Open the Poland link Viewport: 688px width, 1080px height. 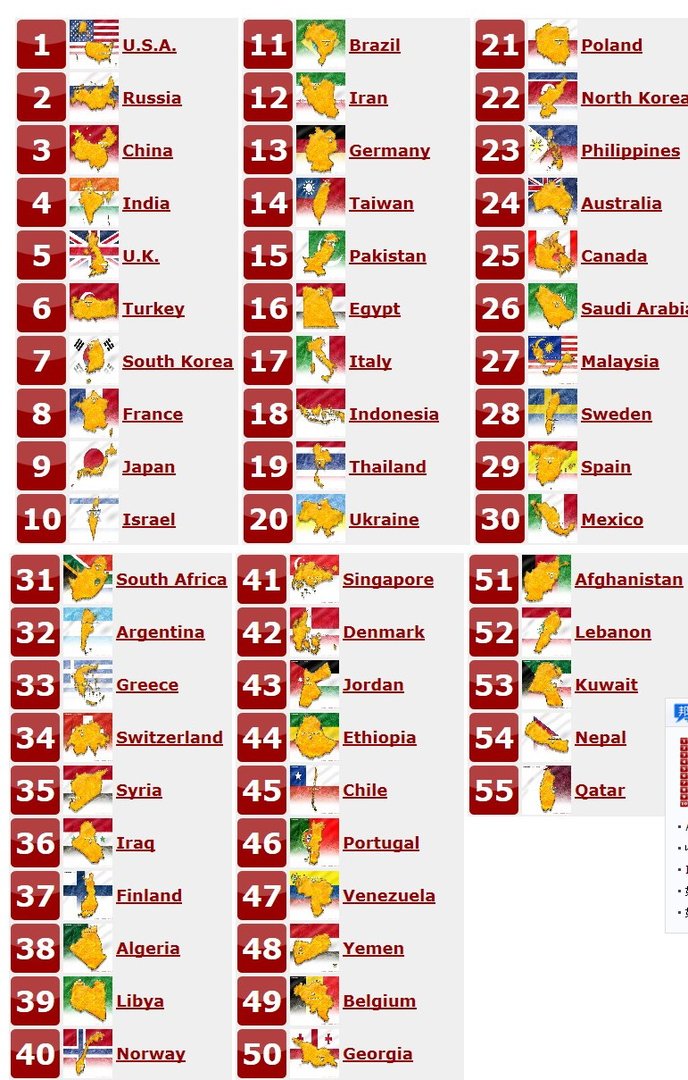point(611,45)
